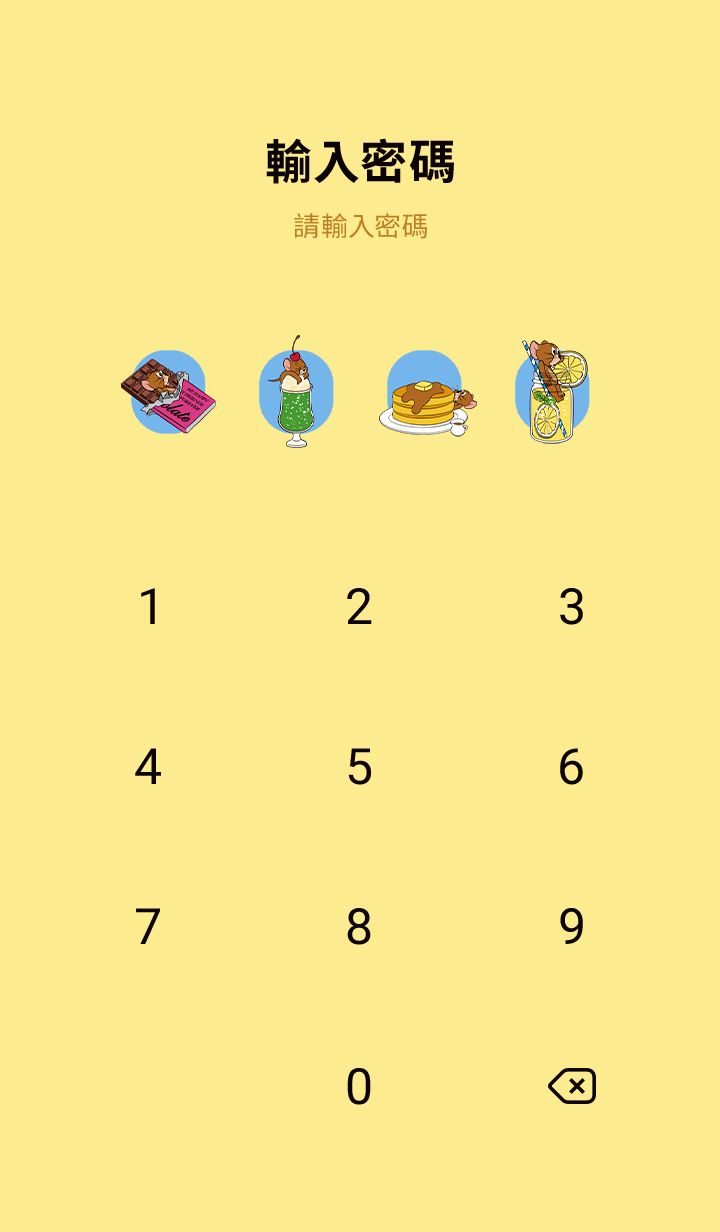This screenshot has height=1232, width=720.
Task: Select digit 6 on the passcode pad
Action: point(571,767)
